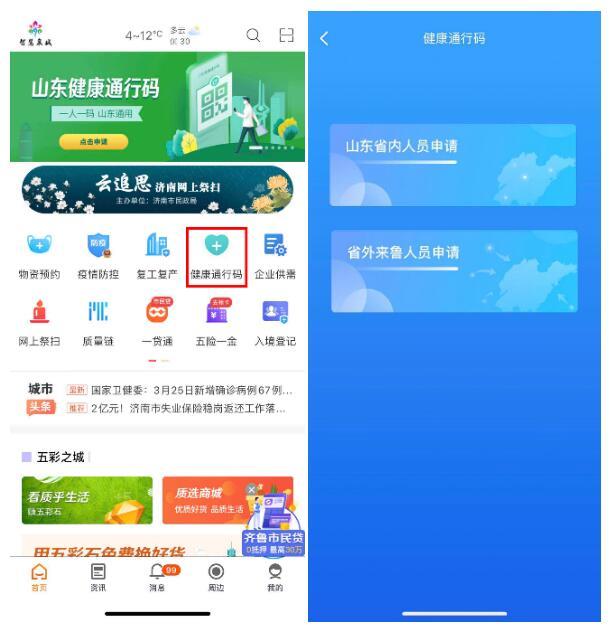Switch to the 消息 tab
The height and width of the screenshot is (630, 611).
[x=157, y=577]
